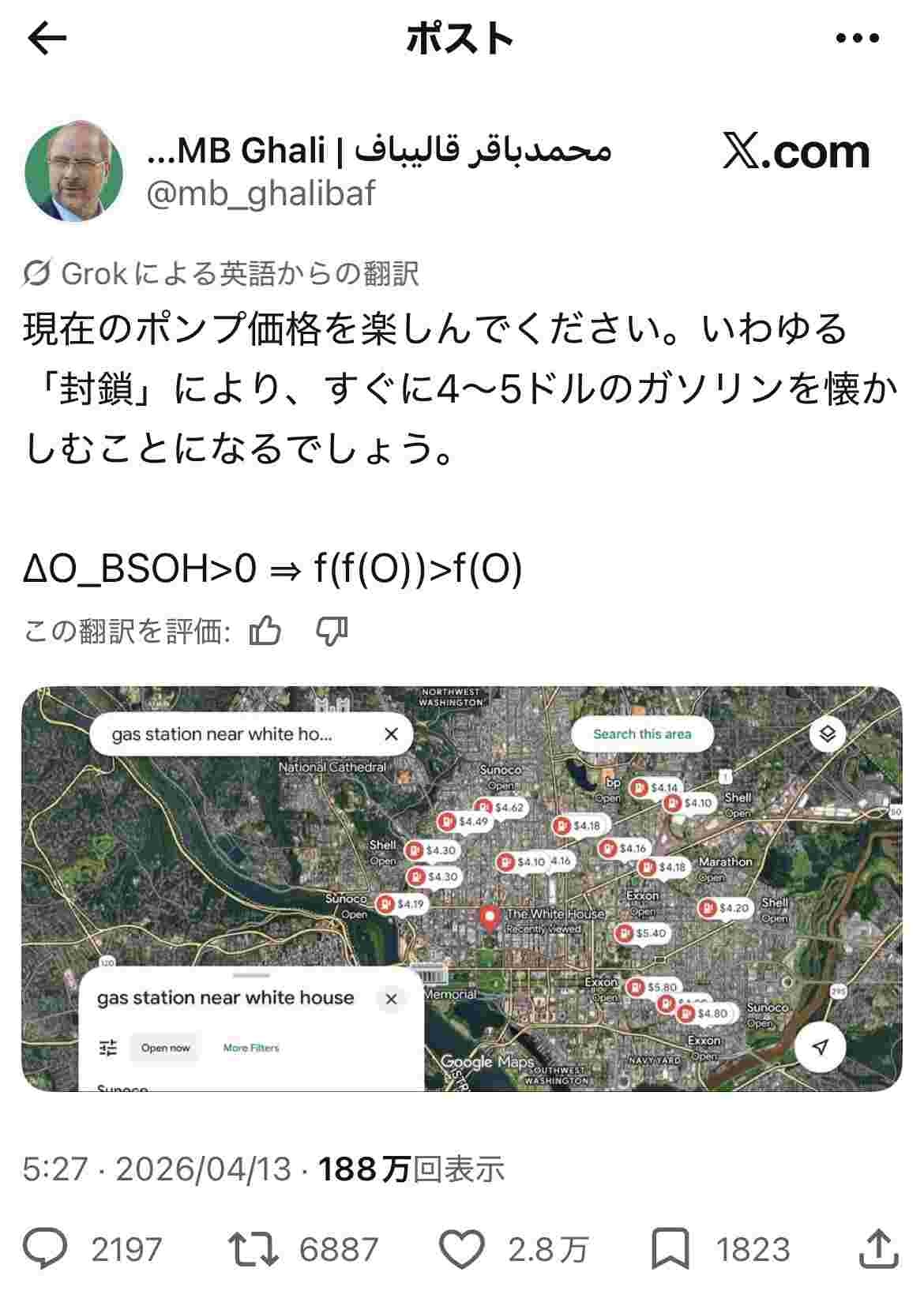Bookmark this post
Image resolution: width=924 pixels, height=1302 pixels.
tap(670, 1249)
